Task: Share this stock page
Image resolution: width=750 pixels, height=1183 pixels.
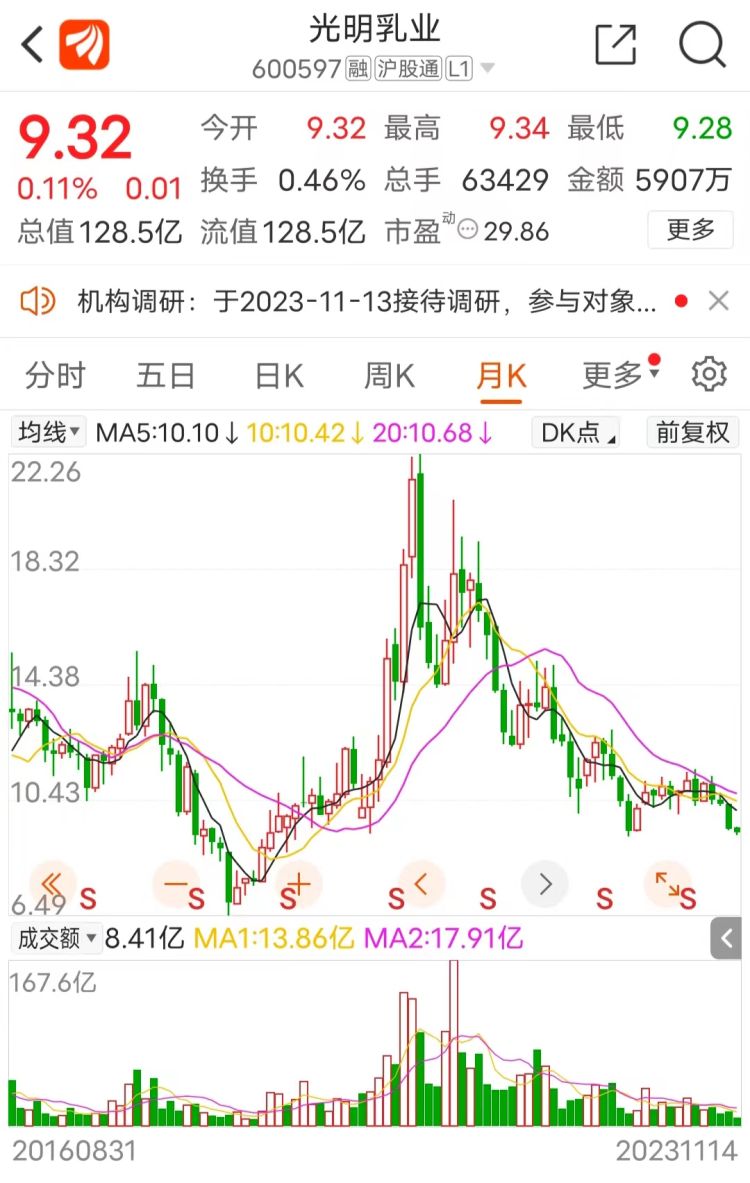Action: (615, 45)
